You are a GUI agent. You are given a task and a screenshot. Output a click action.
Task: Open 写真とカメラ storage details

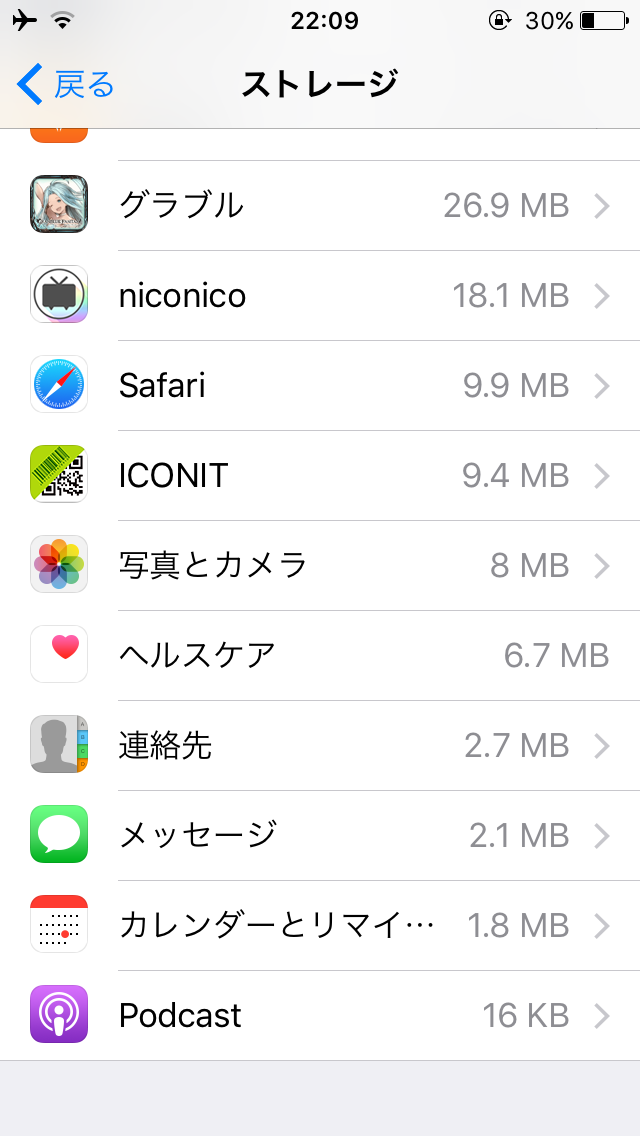point(320,565)
